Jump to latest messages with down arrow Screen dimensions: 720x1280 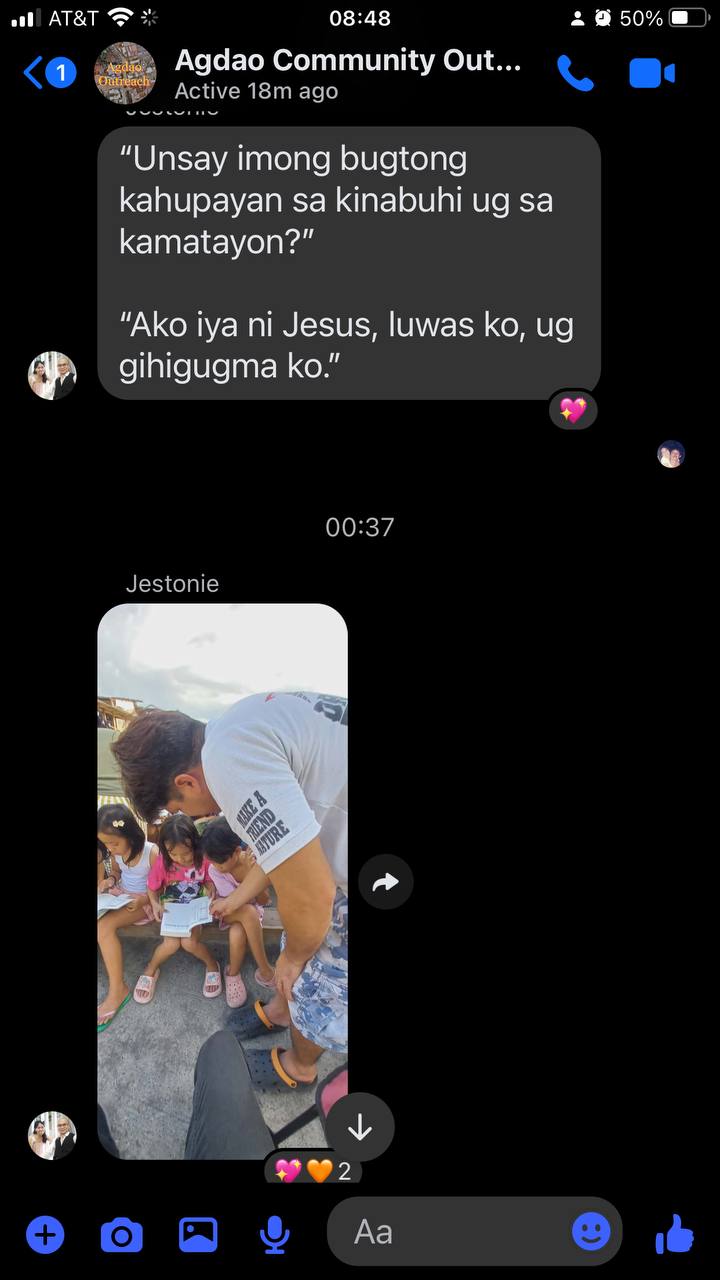pyautogui.click(x=359, y=1128)
